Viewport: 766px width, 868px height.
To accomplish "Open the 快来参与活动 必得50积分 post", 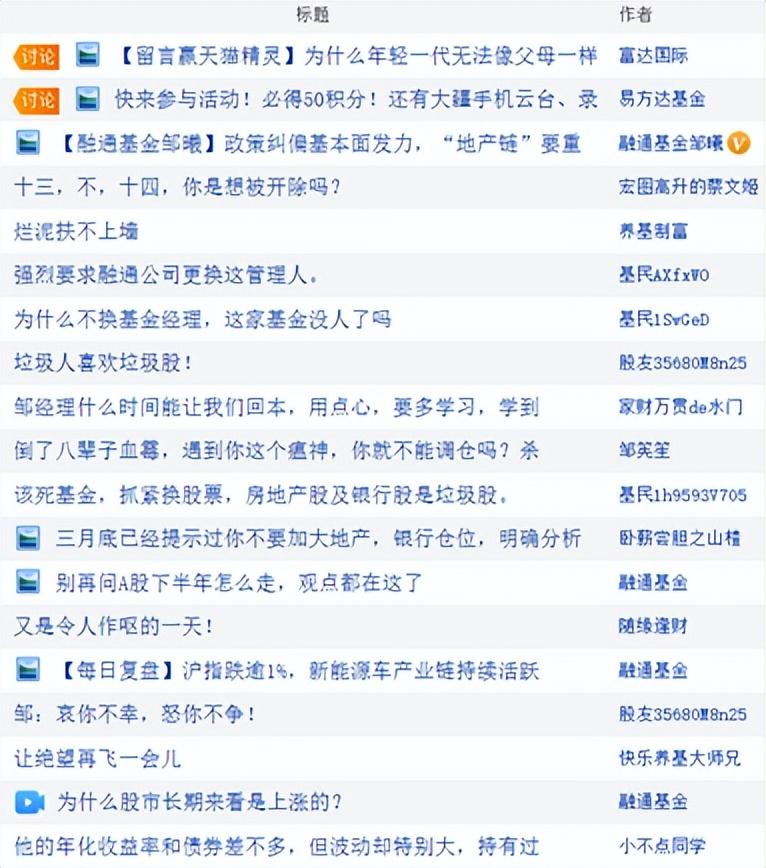I will tap(356, 100).
